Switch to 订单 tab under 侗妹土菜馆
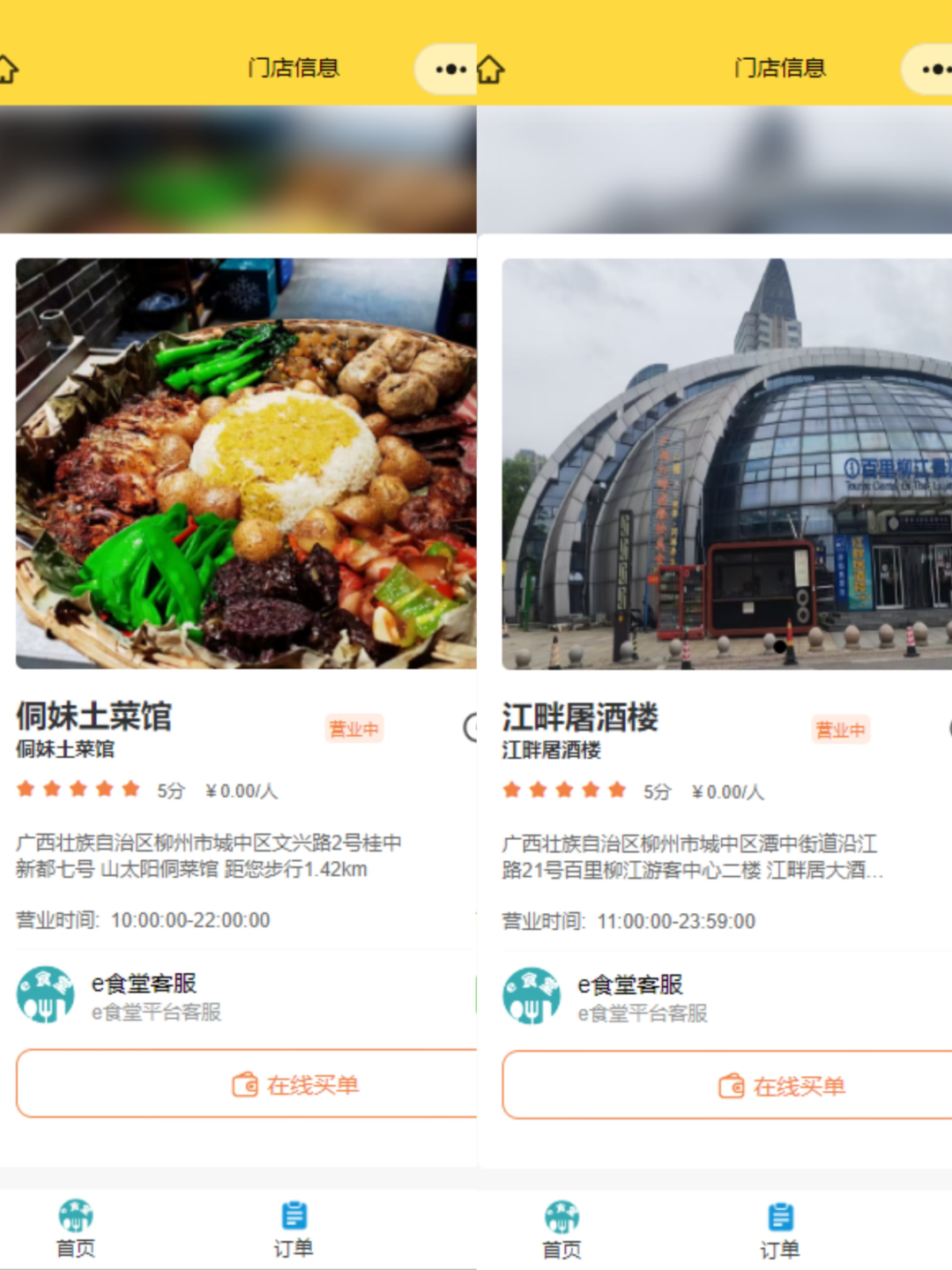This screenshot has height=1270, width=952. [x=294, y=1228]
